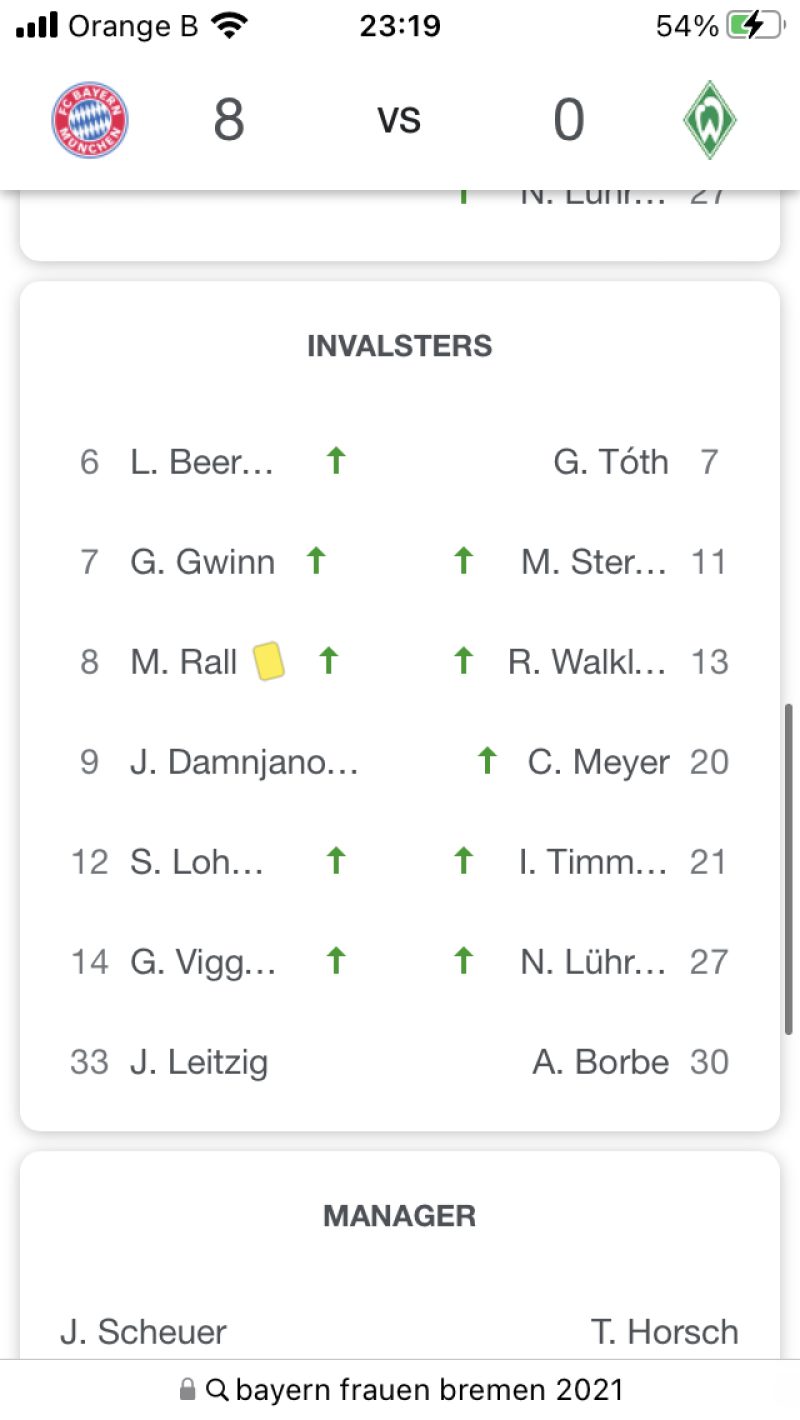The image size is (800, 1420).
Task: Tap the address bar showing bayern frauen bremen 2021
Action: point(400,1390)
